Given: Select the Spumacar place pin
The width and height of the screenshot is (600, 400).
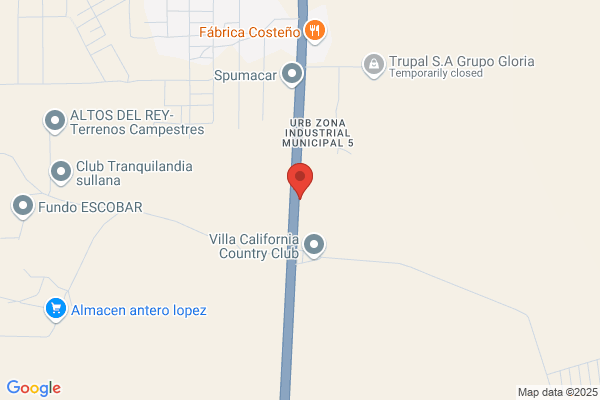Looking at the screenshot, I should tap(292, 74).
